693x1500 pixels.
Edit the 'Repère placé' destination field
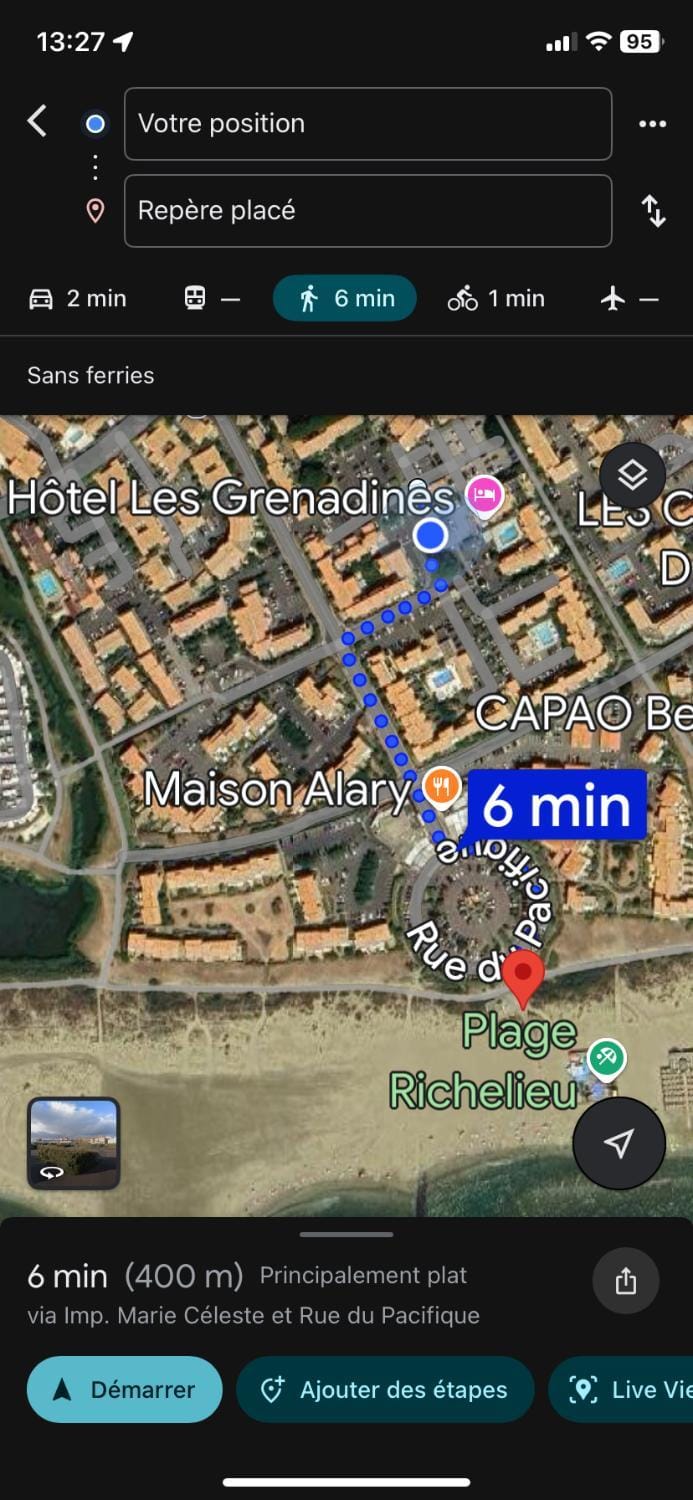(x=368, y=211)
